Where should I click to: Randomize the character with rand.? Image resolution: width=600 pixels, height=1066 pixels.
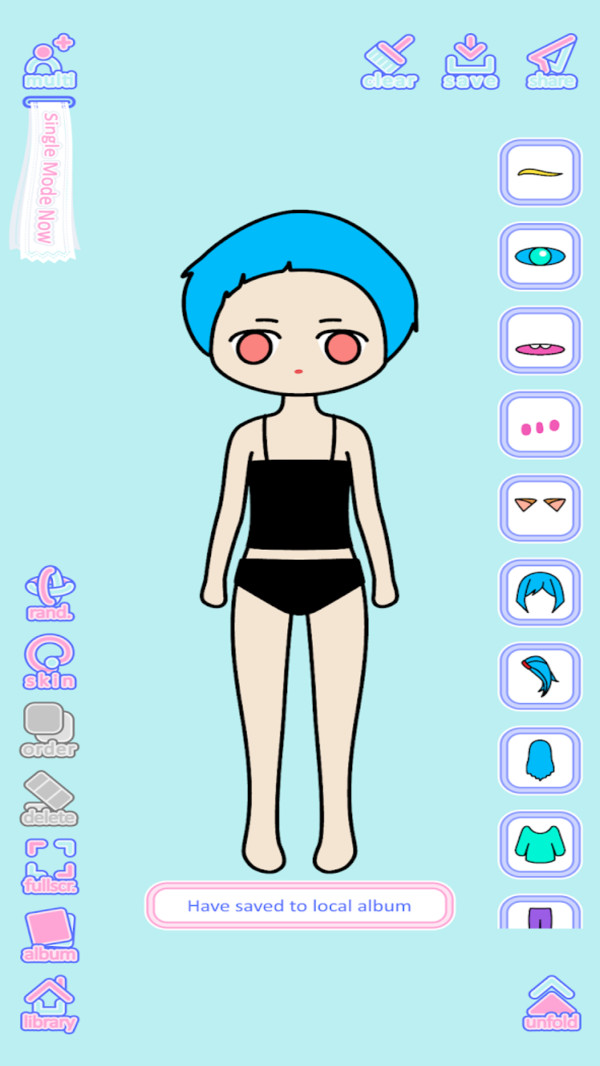pyautogui.click(x=50, y=594)
